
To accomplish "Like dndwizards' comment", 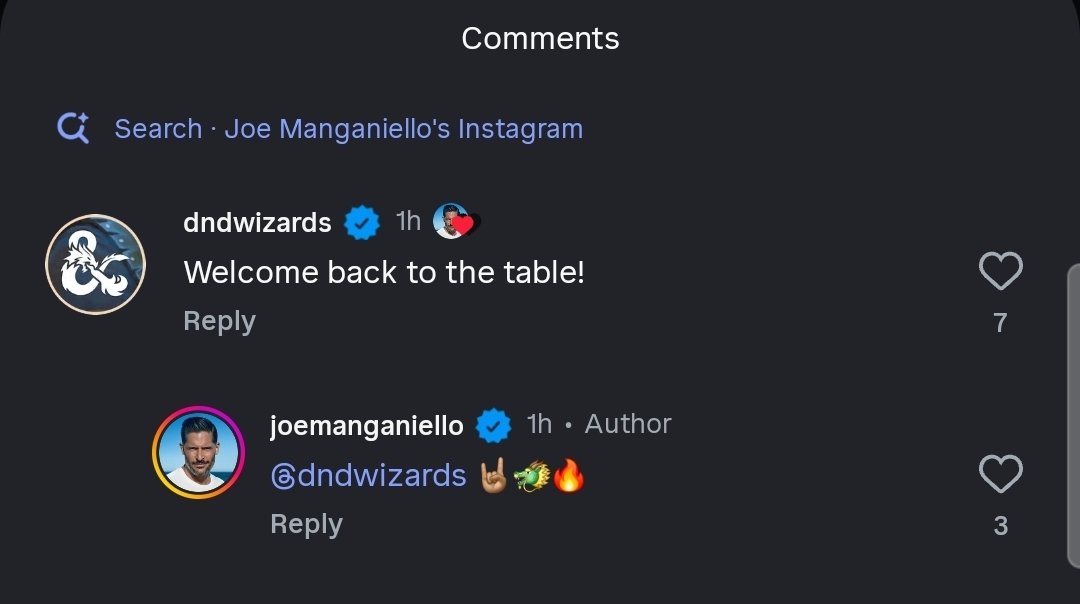I will pos(1000,272).
